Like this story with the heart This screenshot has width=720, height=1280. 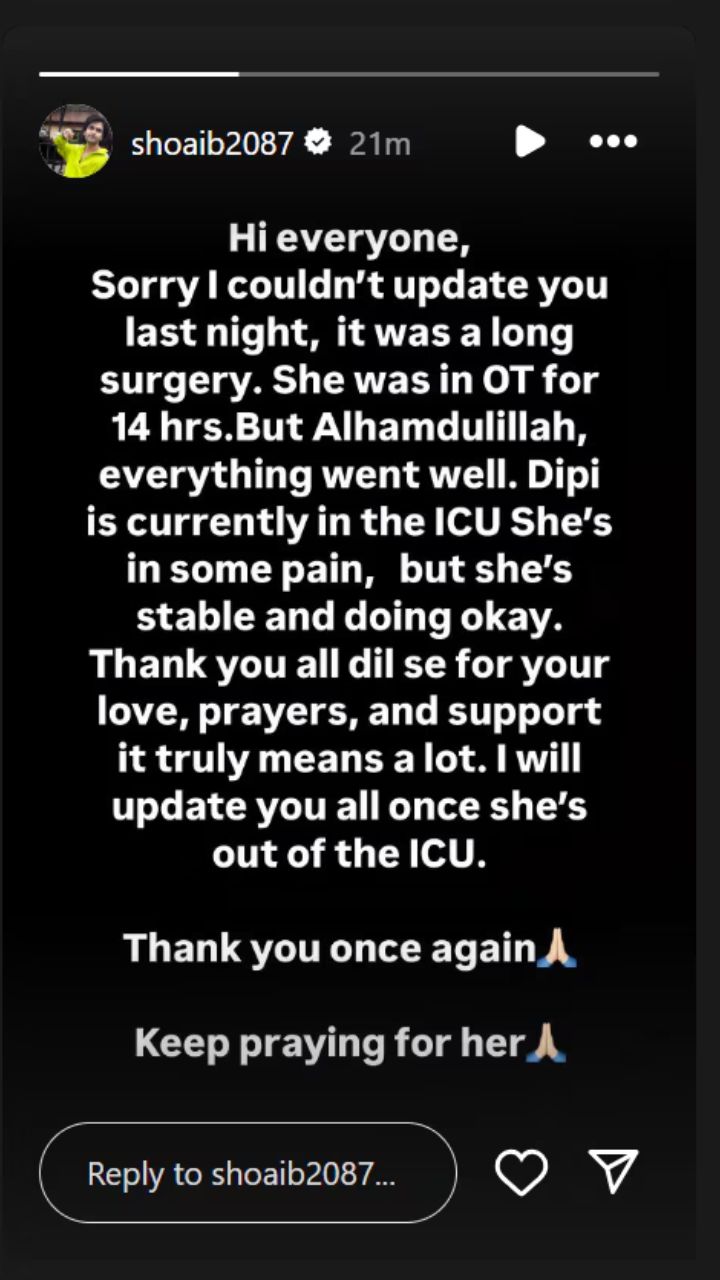[x=522, y=1172]
